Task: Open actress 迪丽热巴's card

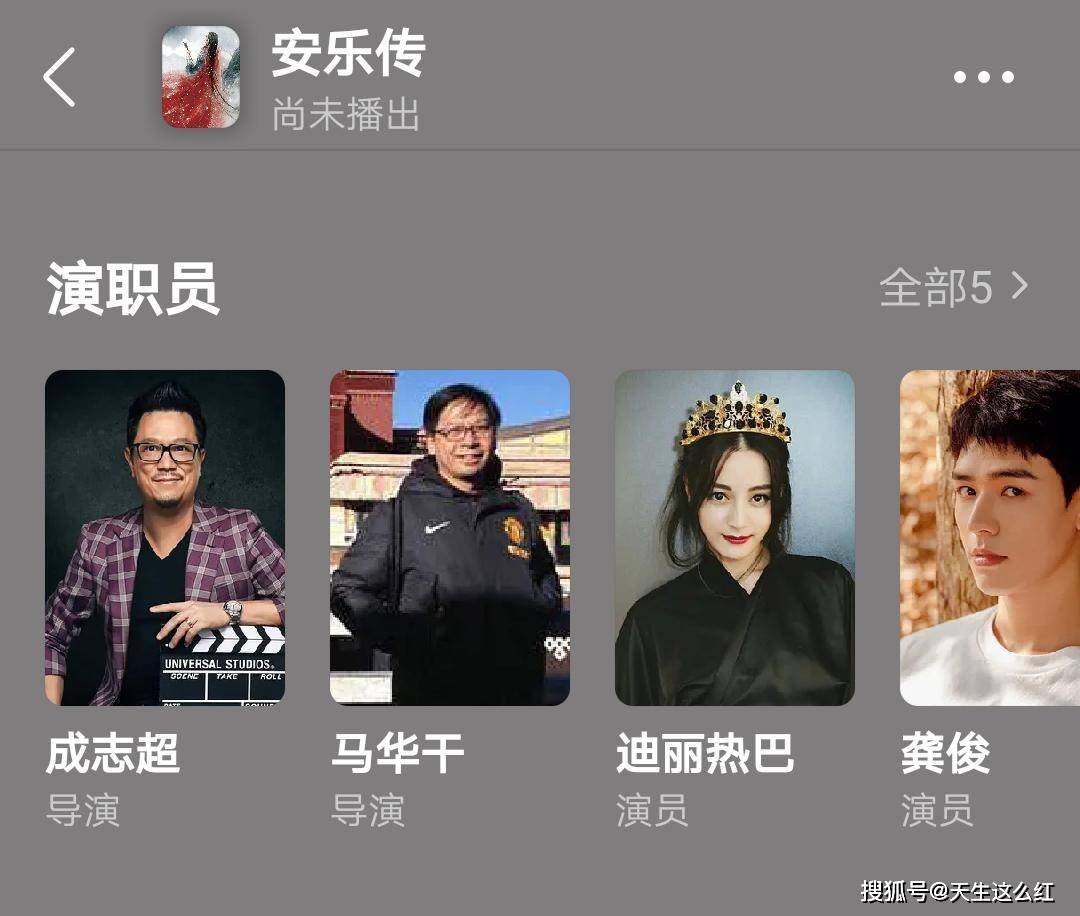Action: [735, 538]
